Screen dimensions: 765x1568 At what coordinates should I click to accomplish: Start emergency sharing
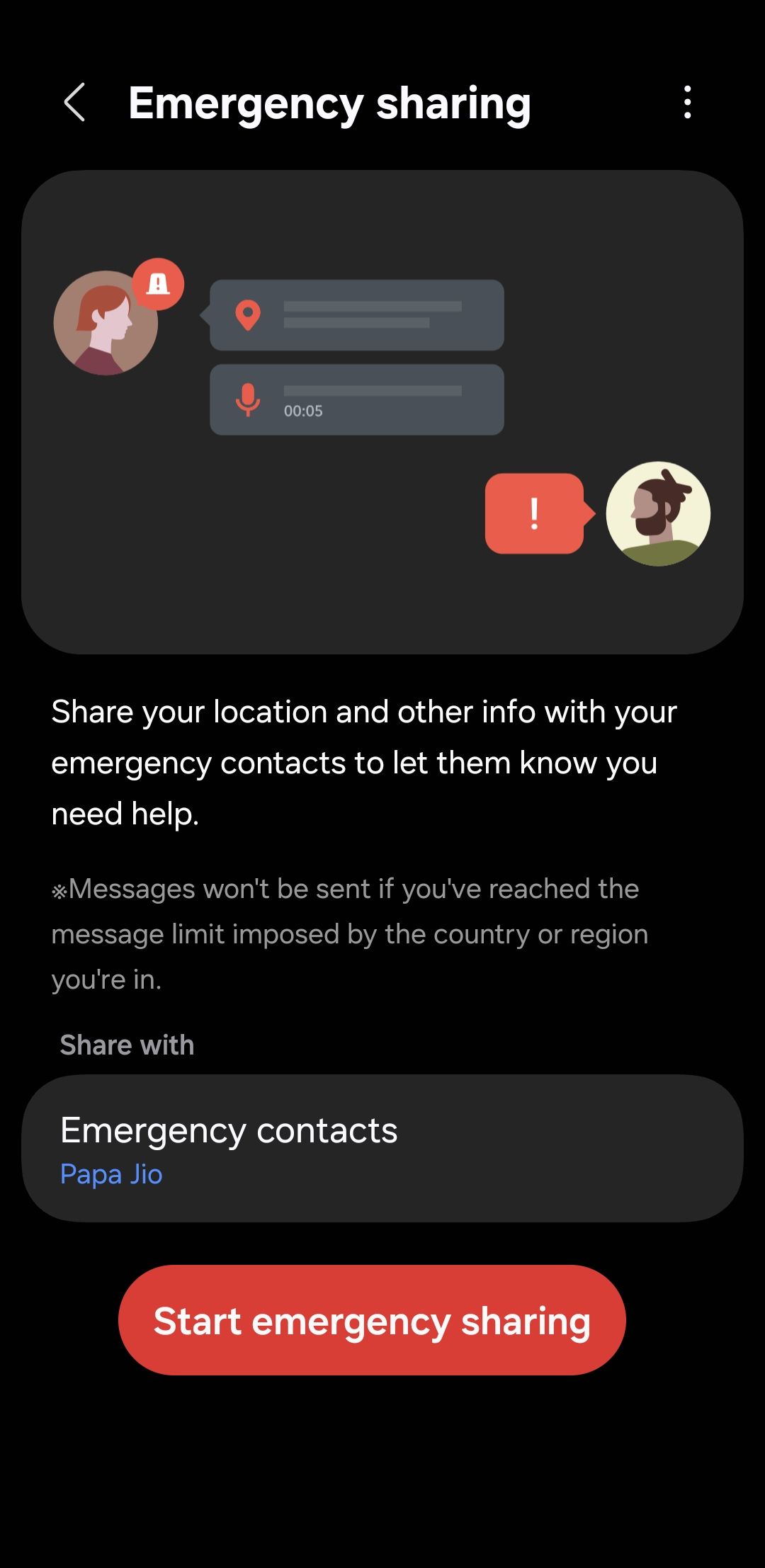[x=372, y=1321]
